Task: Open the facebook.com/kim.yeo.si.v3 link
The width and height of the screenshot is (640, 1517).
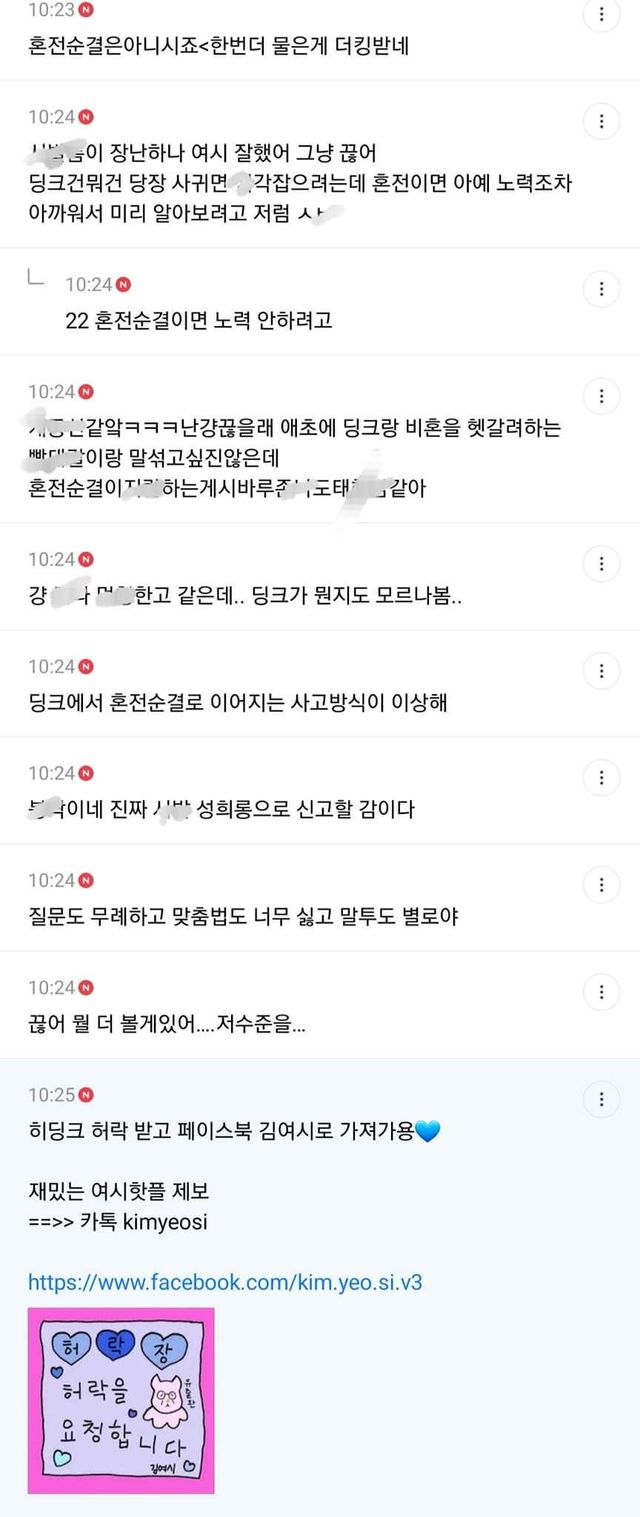Action: (225, 1281)
